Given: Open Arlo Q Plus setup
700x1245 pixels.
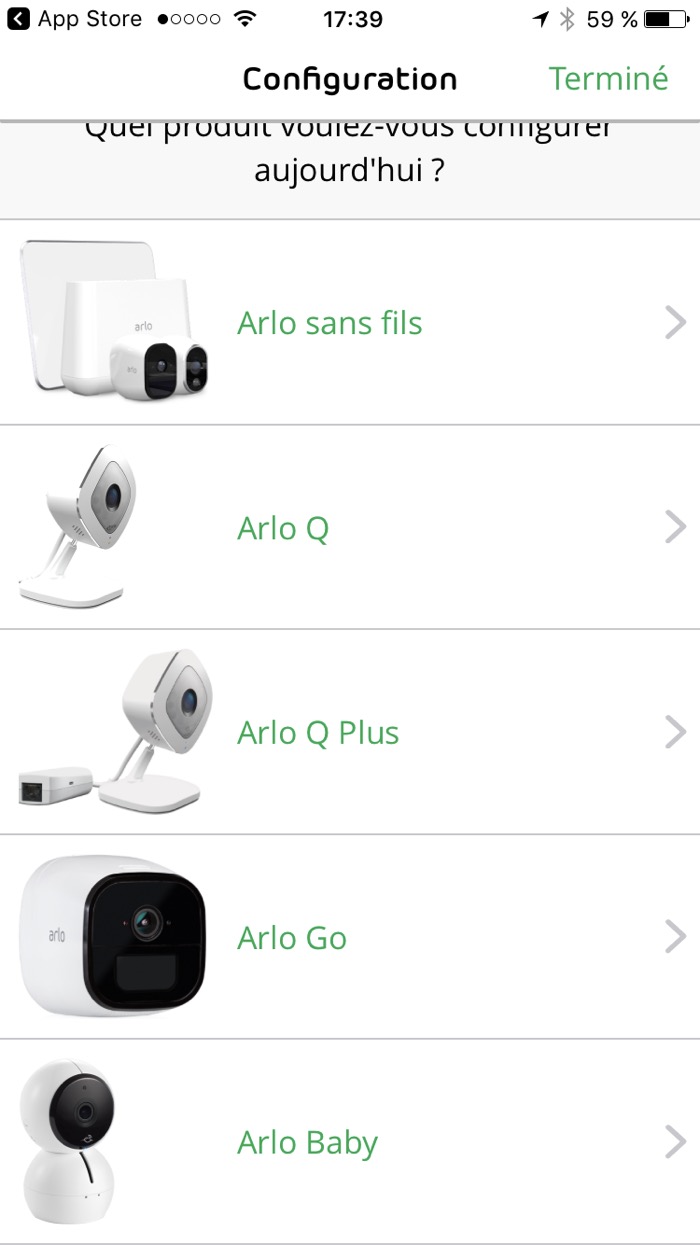Looking at the screenshot, I should [x=318, y=733].
